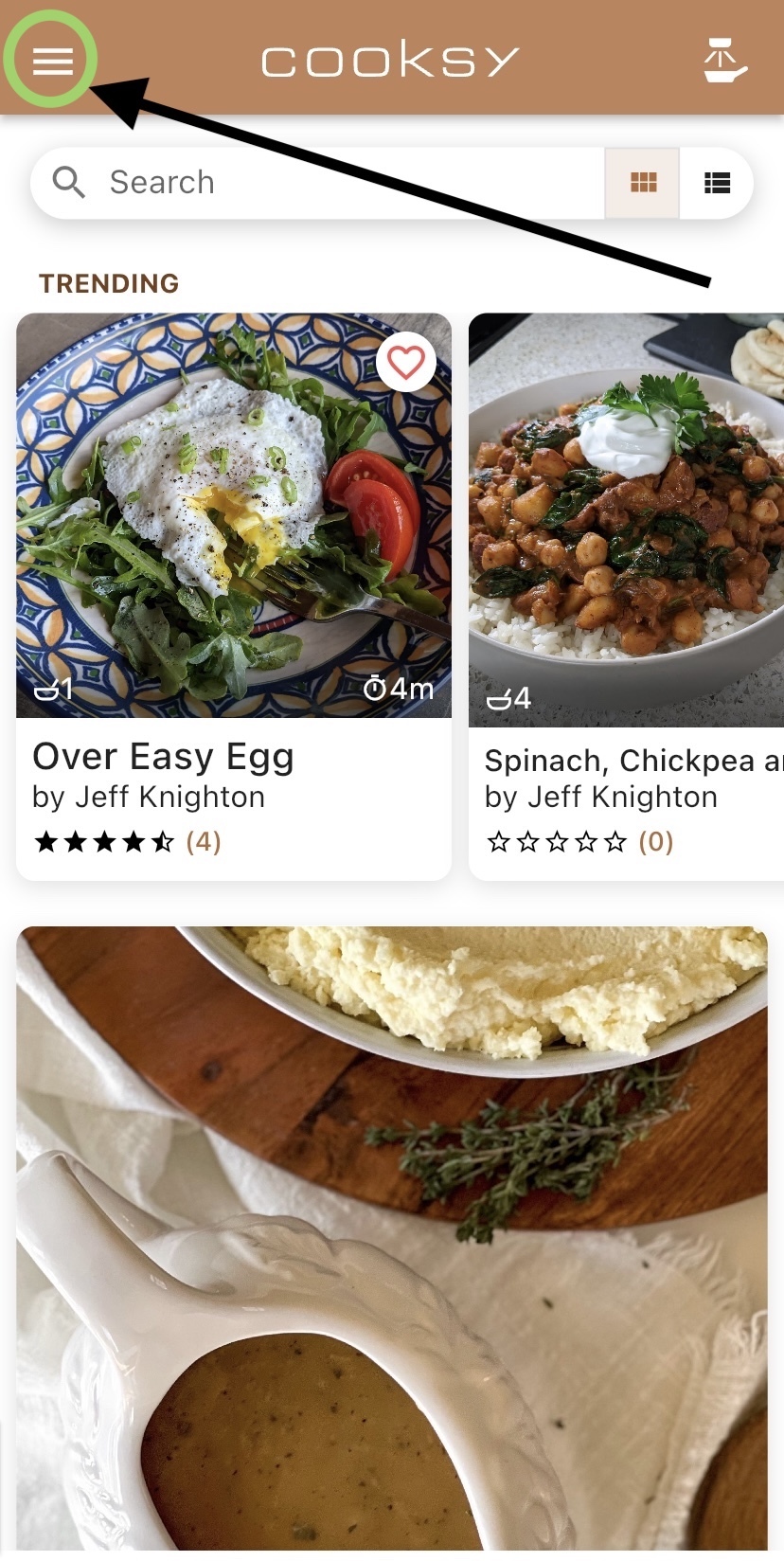
Task: Switch to grid view layout
Action: pos(643,182)
